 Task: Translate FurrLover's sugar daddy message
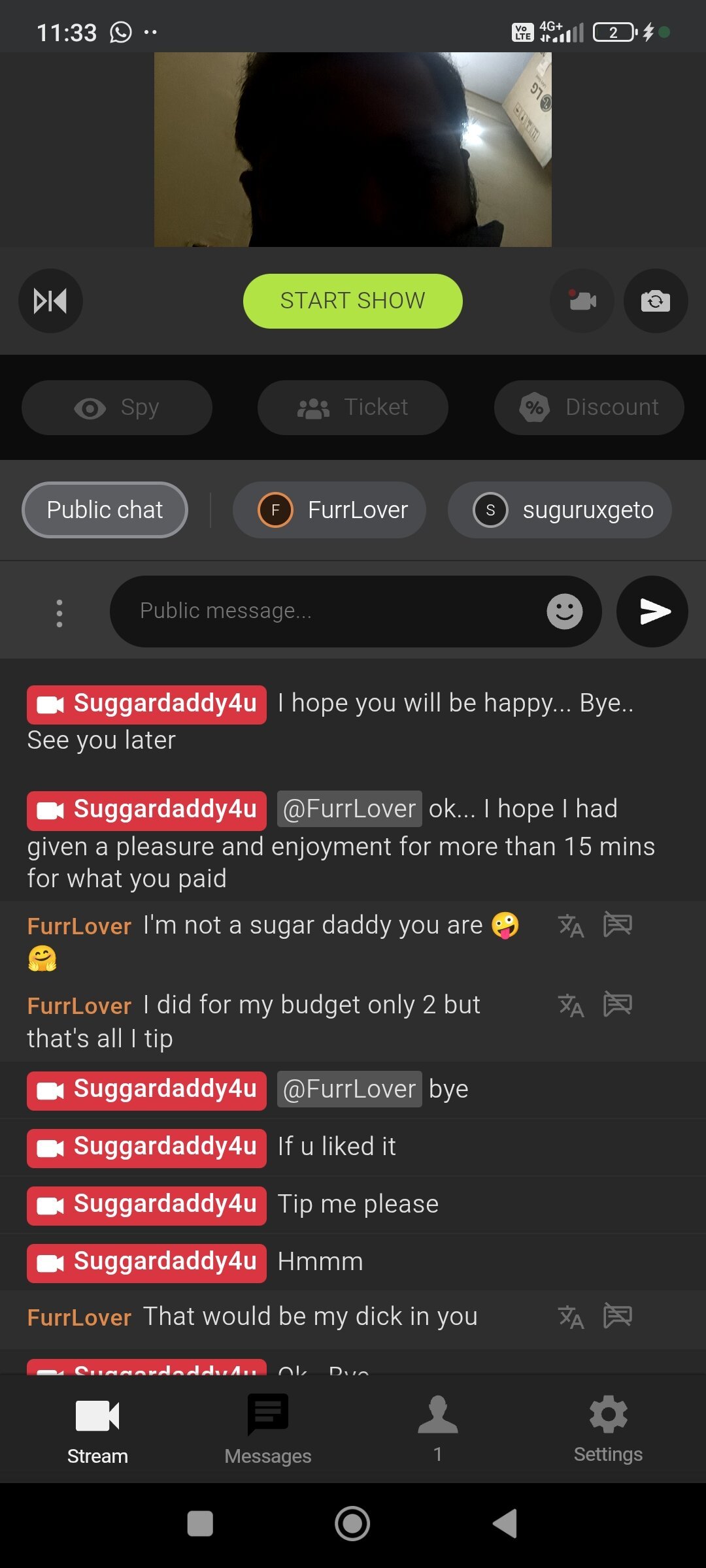click(571, 926)
